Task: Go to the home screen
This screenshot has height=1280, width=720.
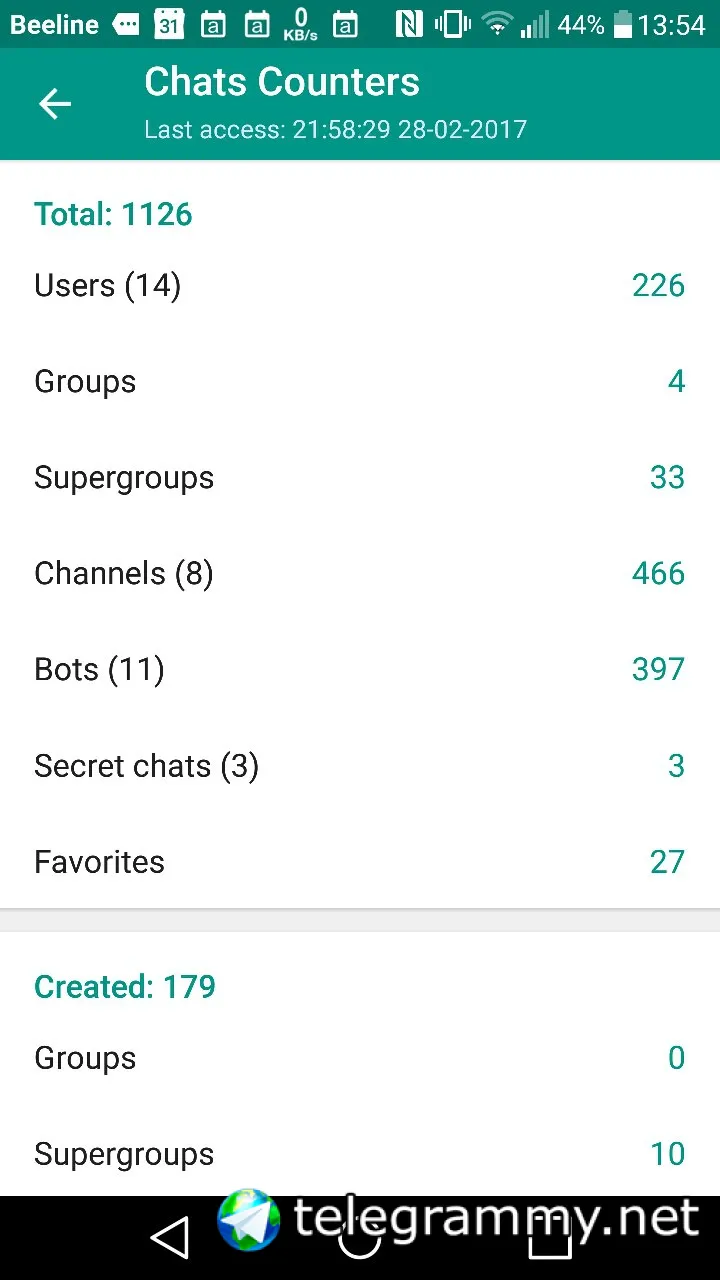Action: (x=360, y=1238)
